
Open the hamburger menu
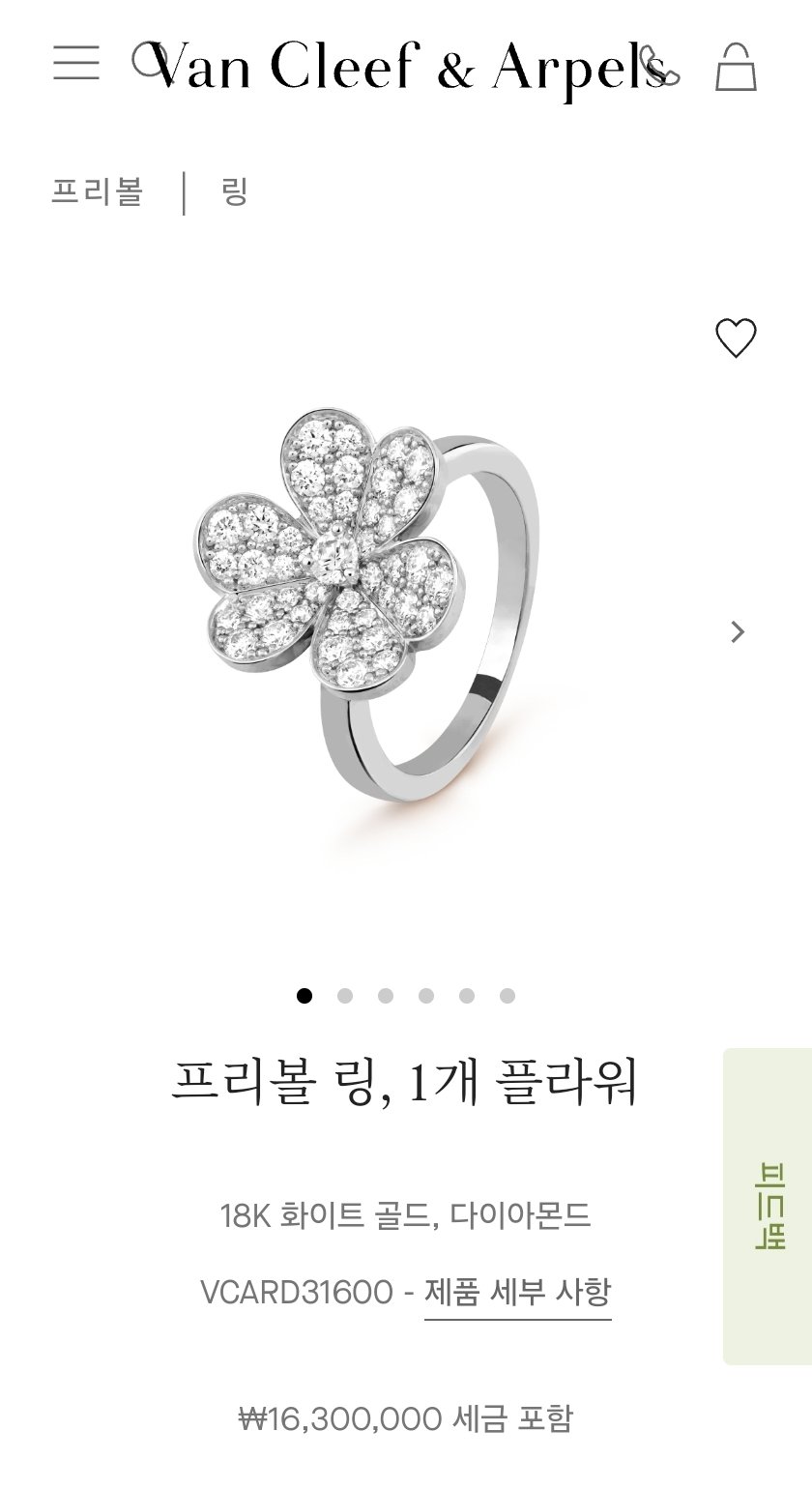[76, 62]
